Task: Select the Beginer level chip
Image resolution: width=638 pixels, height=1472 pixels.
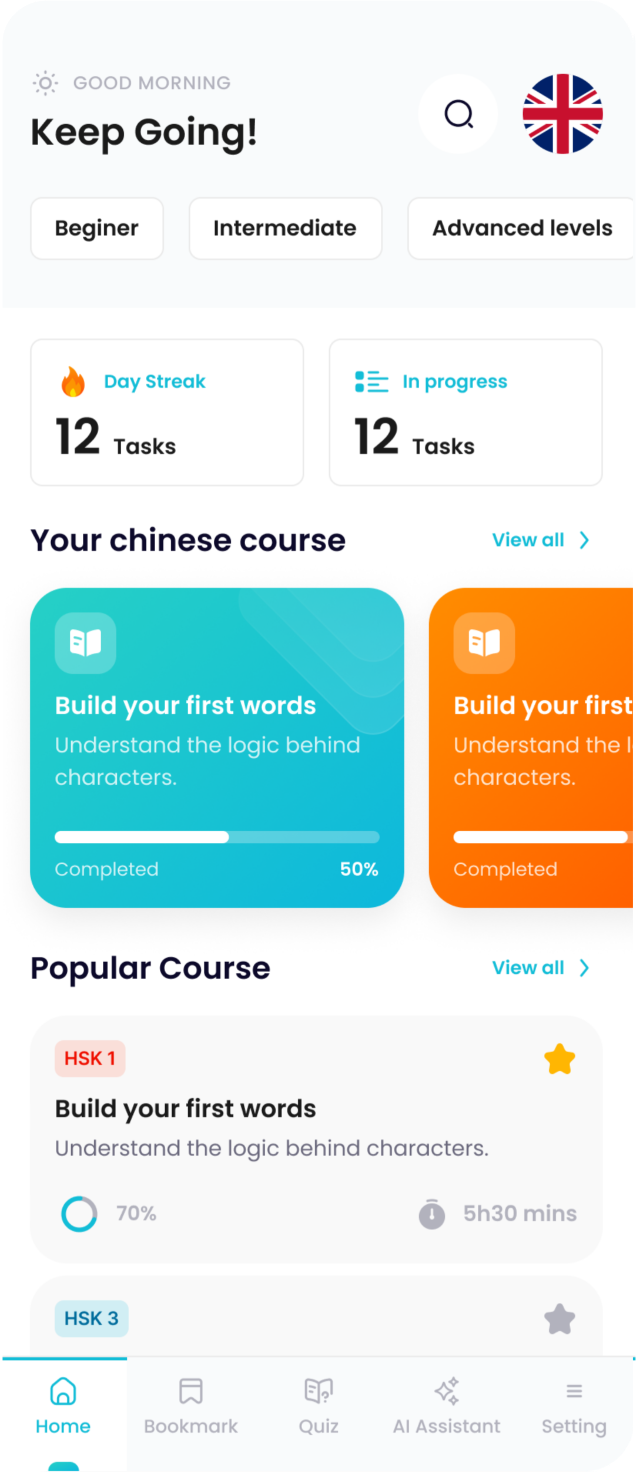Action: pyautogui.click(x=97, y=228)
